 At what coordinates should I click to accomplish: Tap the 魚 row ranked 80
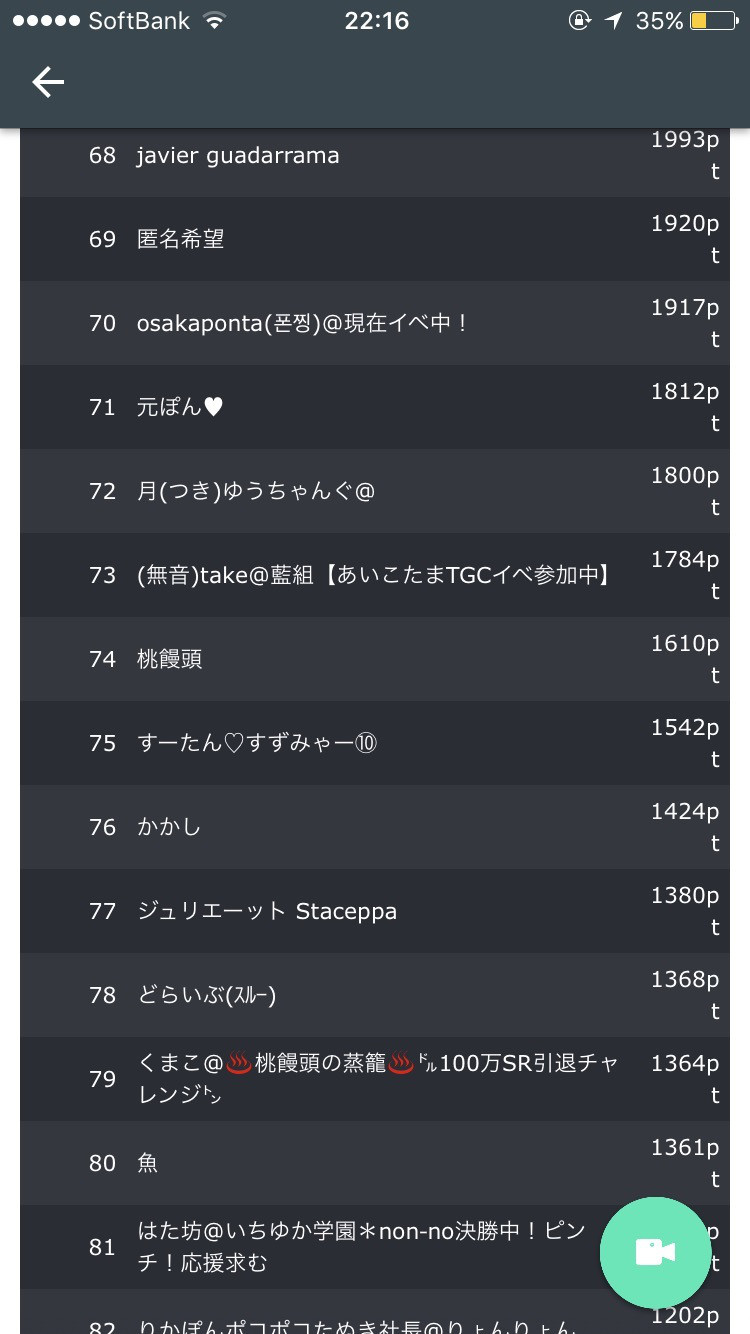pyautogui.click(x=375, y=1163)
